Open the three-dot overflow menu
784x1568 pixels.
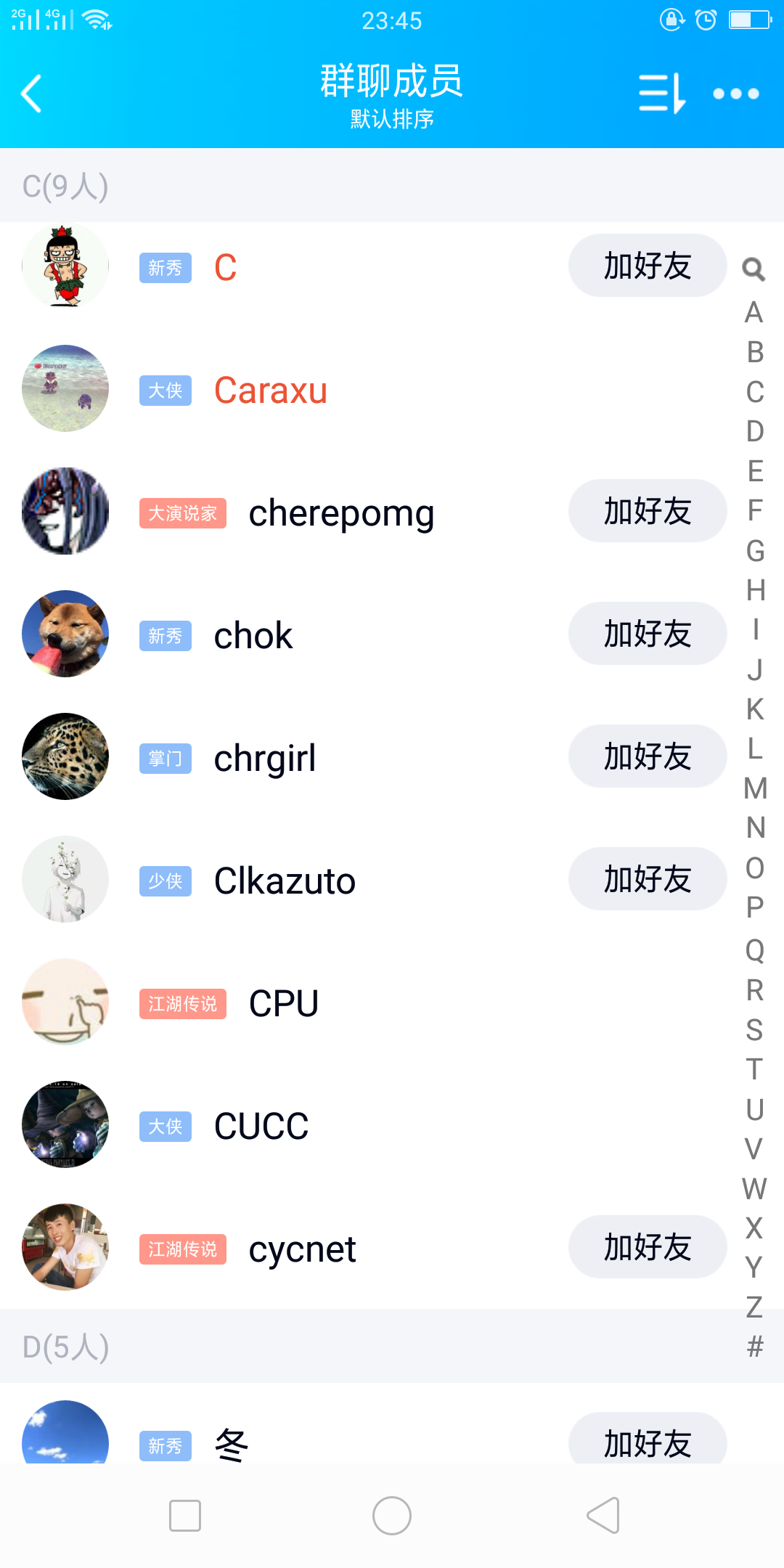click(x=735, y=94)
